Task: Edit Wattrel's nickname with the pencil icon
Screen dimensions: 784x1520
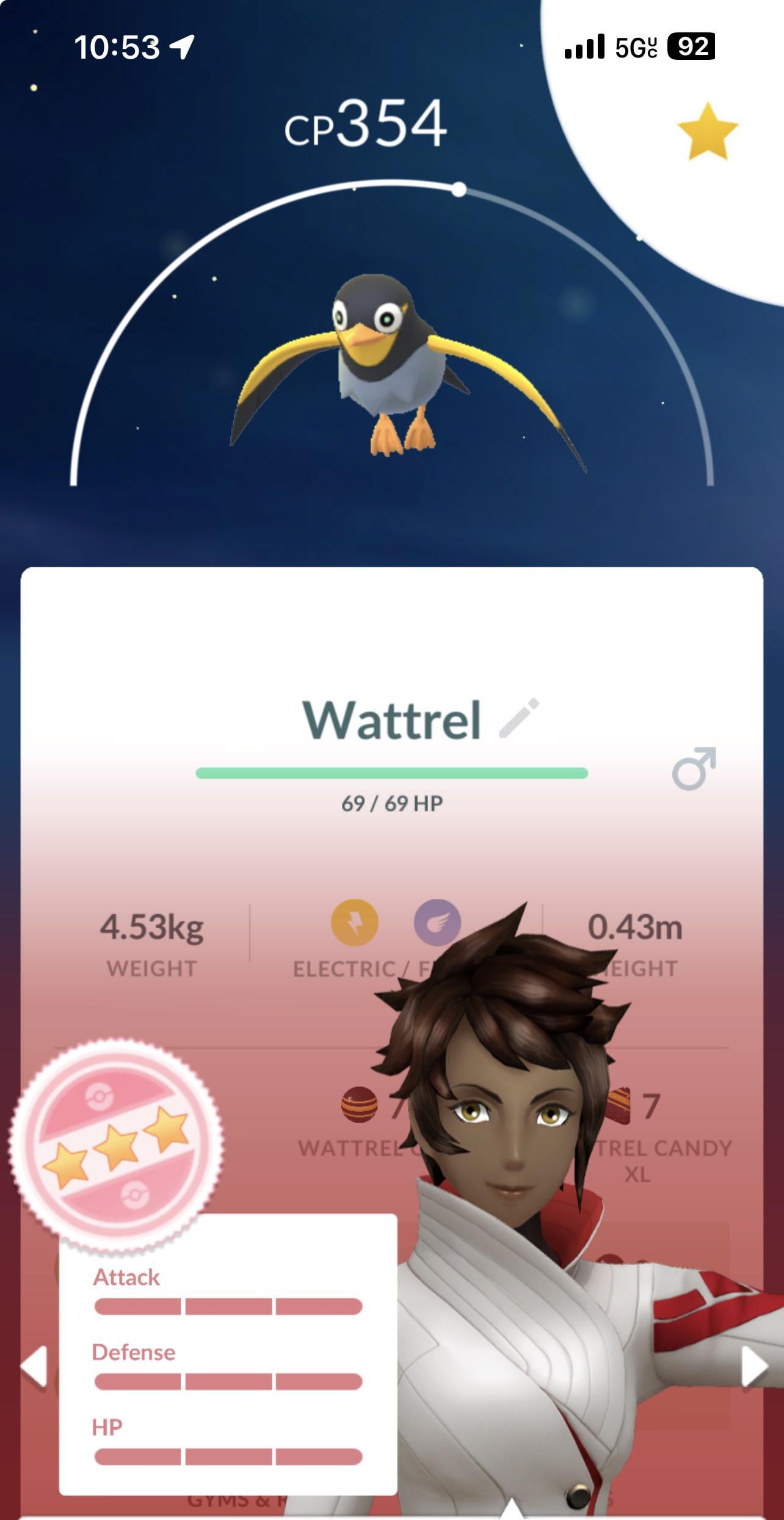Action: 519,718
